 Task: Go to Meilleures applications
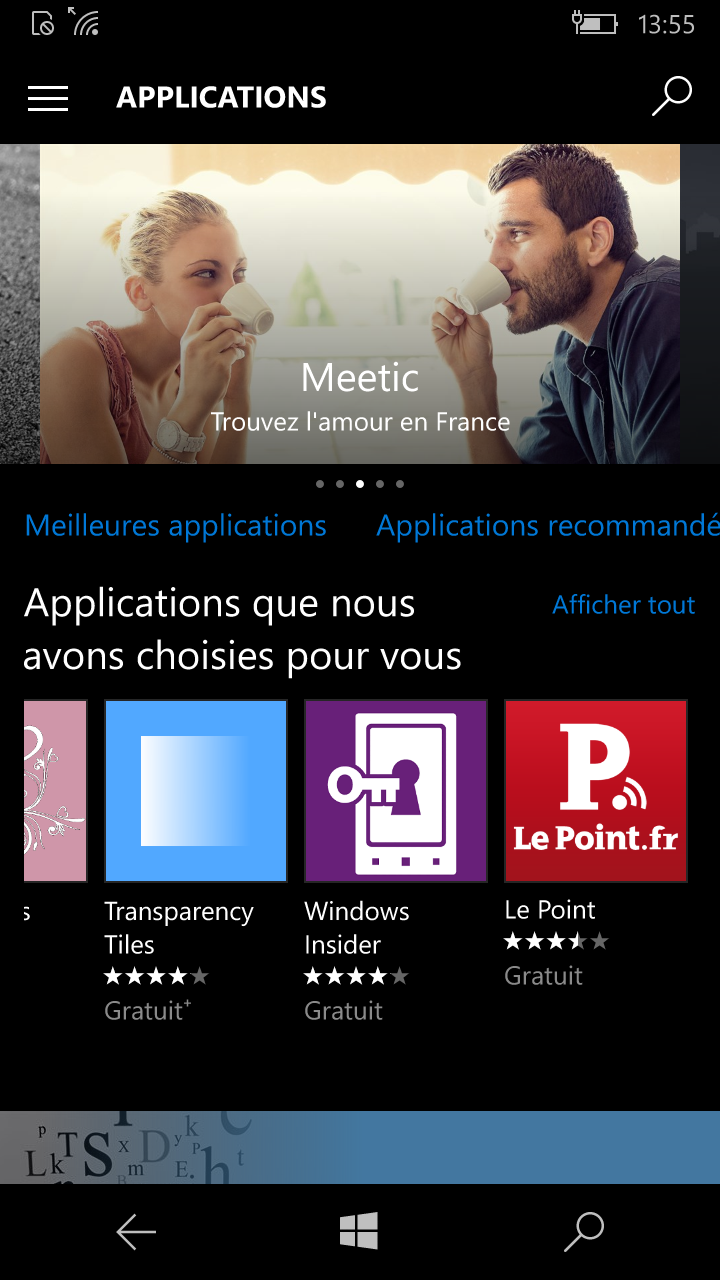(x=176, y=526)
